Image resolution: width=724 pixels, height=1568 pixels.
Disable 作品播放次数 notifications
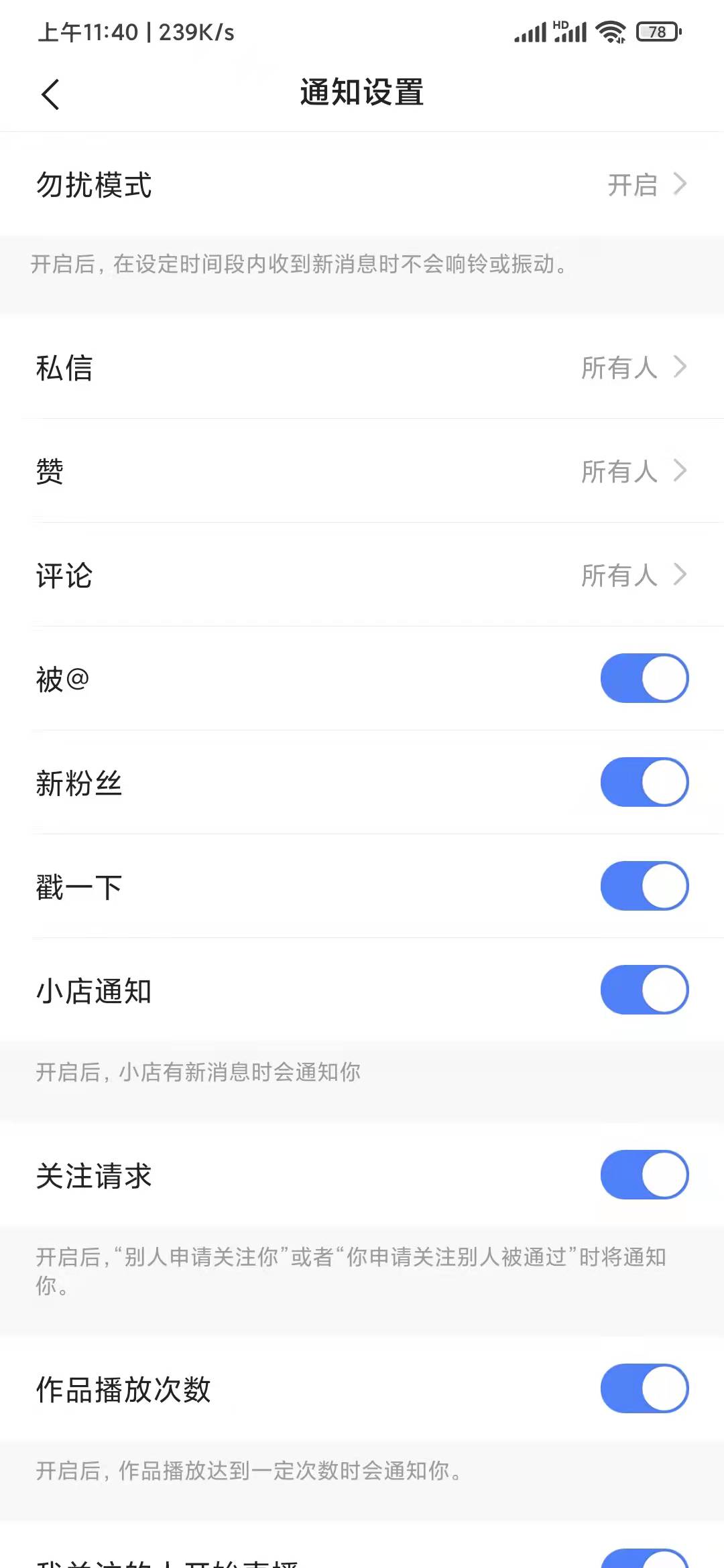(x=643, y=1388)
